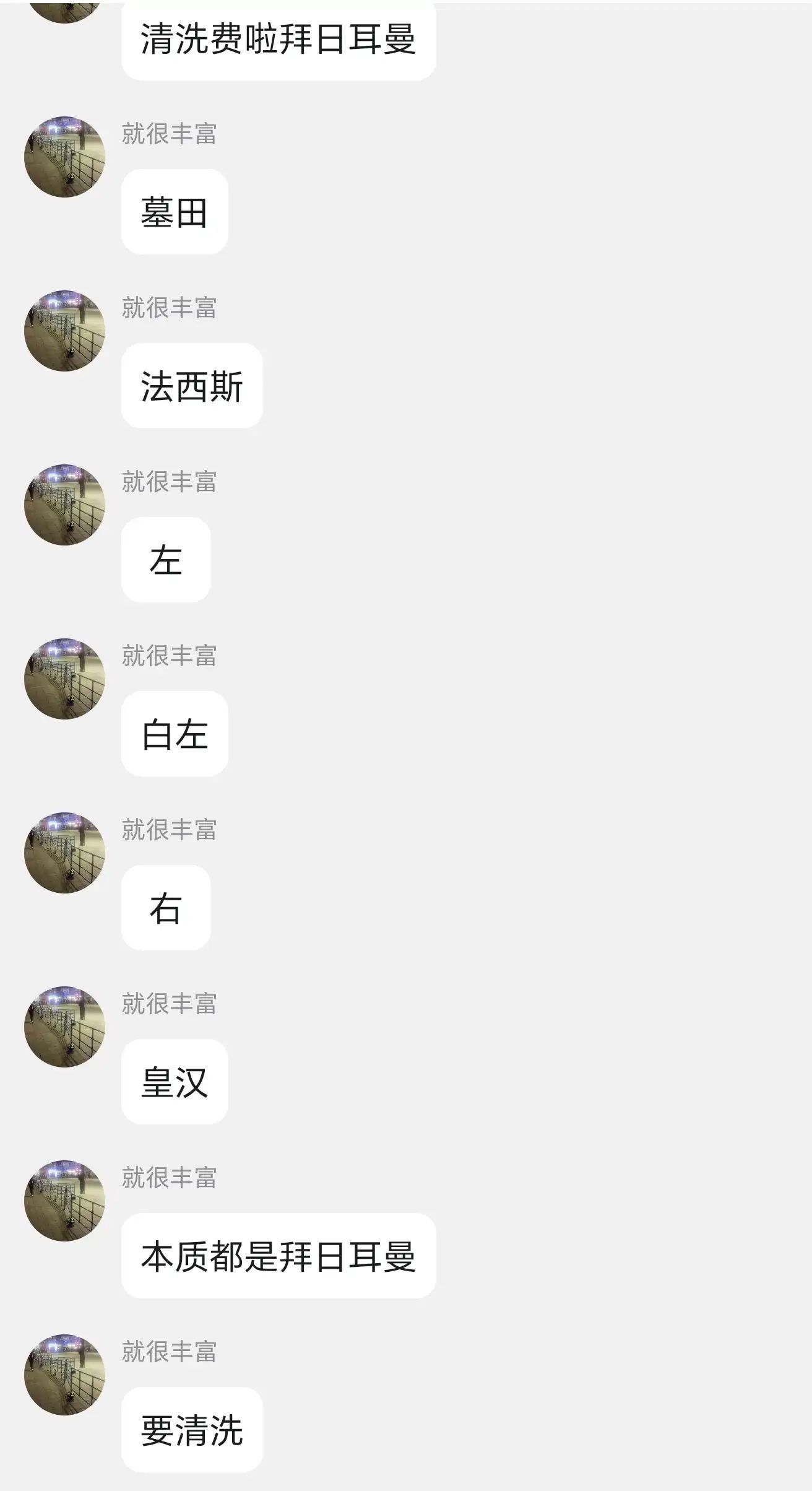812x1491 pixels.
Task: Open the profile picture beside 要清洗
Action: point(64,1375)
